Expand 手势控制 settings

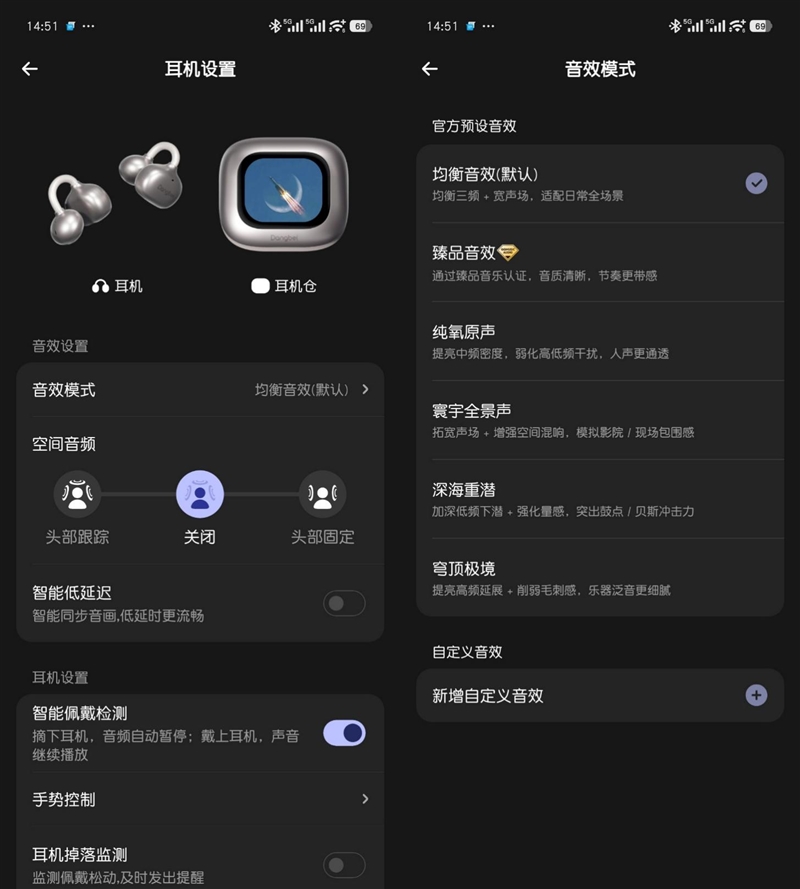(x=365, y=799)
